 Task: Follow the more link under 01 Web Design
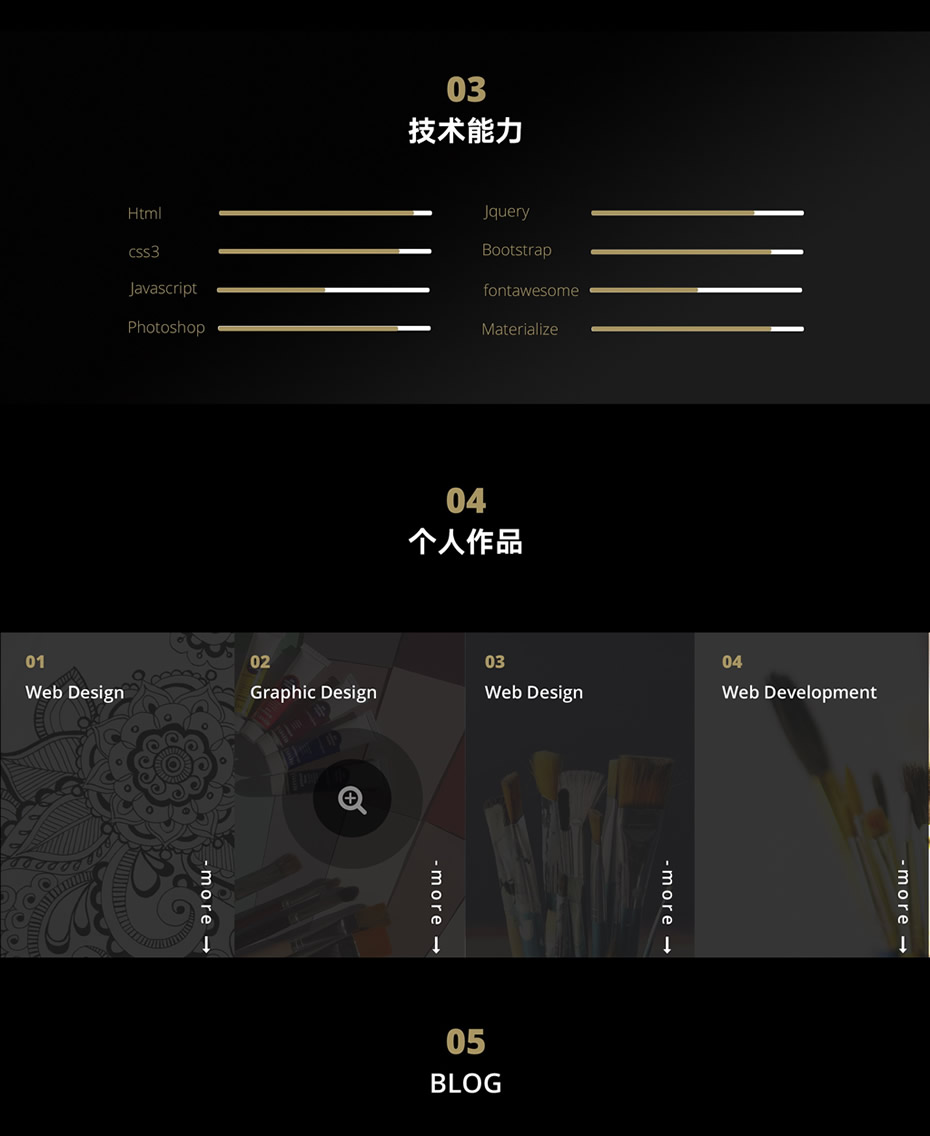(206, 906)
